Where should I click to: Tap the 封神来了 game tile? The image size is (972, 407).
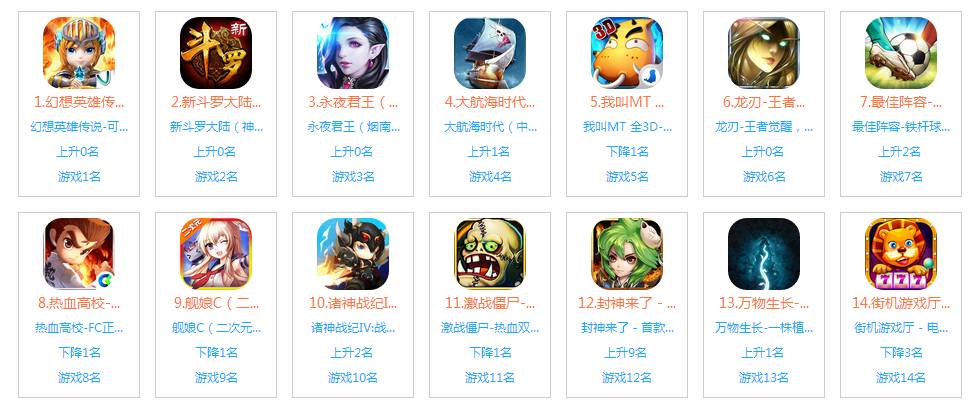[627, 254]
